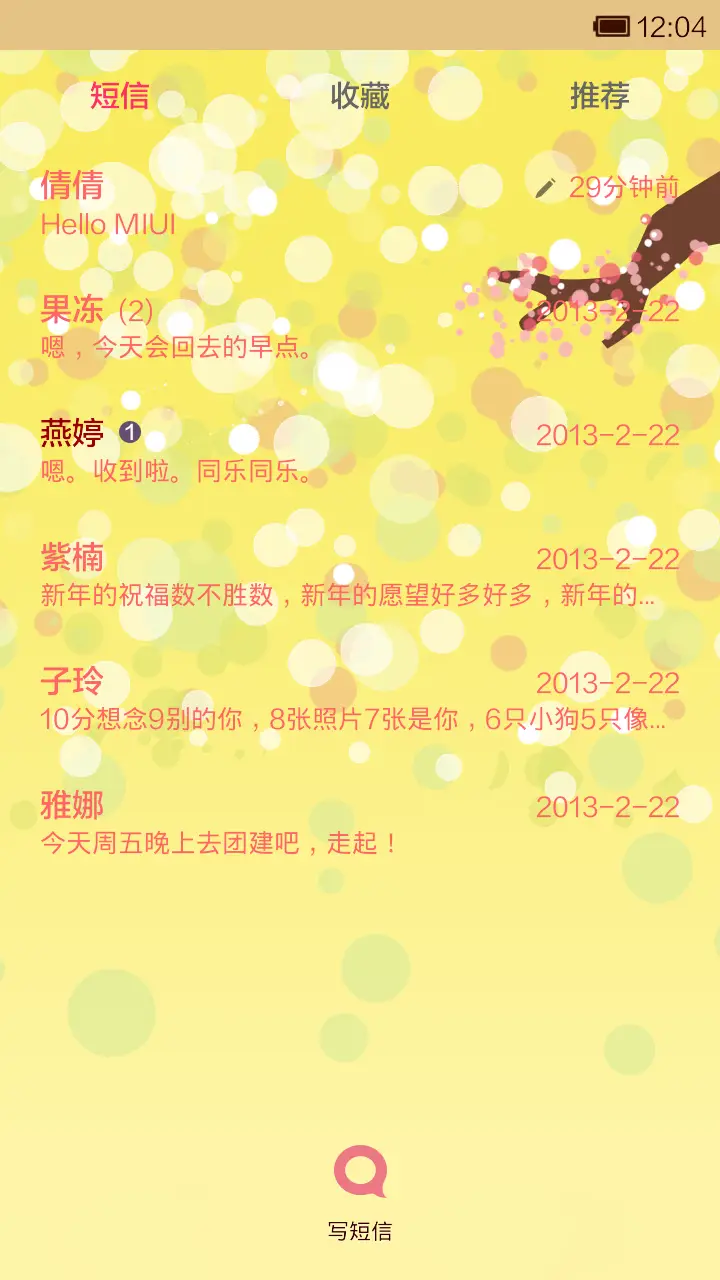Click the Hello MIUI message preview
720x1280 pixels.
(x=109, y=224)
